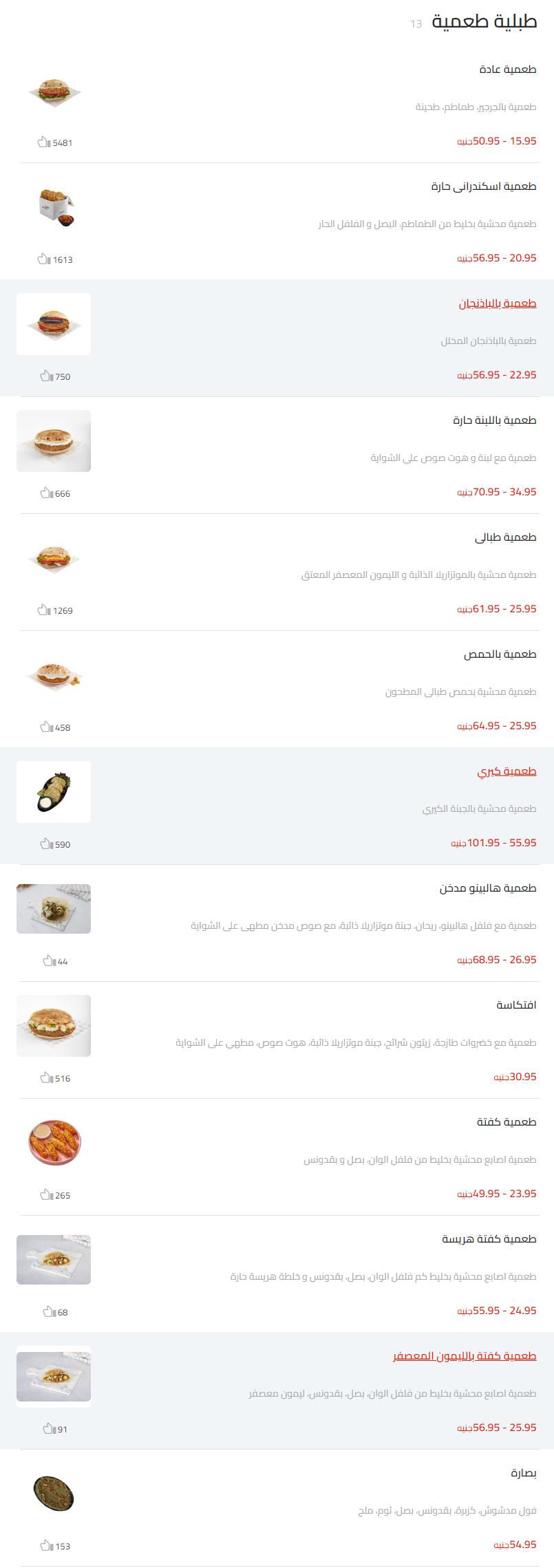Click the like icon beside طعمية طبالى
The image size is (554, 1568).
click(x=45, y=609)
